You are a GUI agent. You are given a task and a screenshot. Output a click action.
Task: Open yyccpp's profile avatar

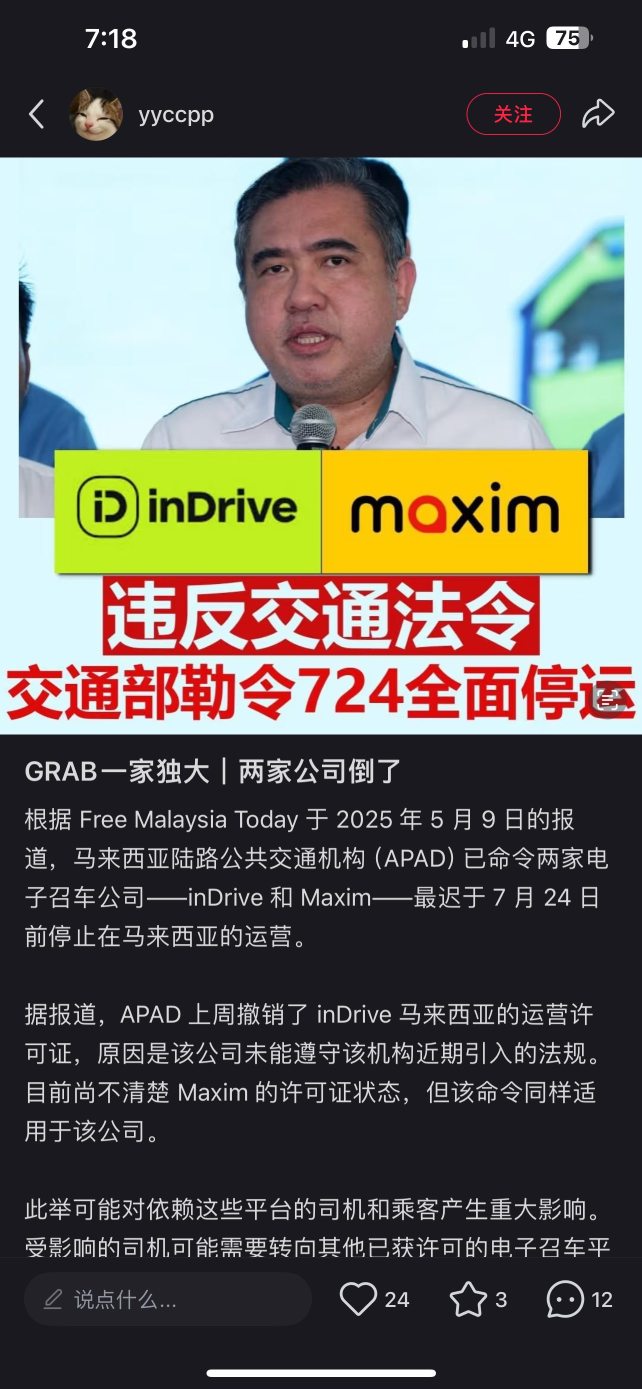96,115
